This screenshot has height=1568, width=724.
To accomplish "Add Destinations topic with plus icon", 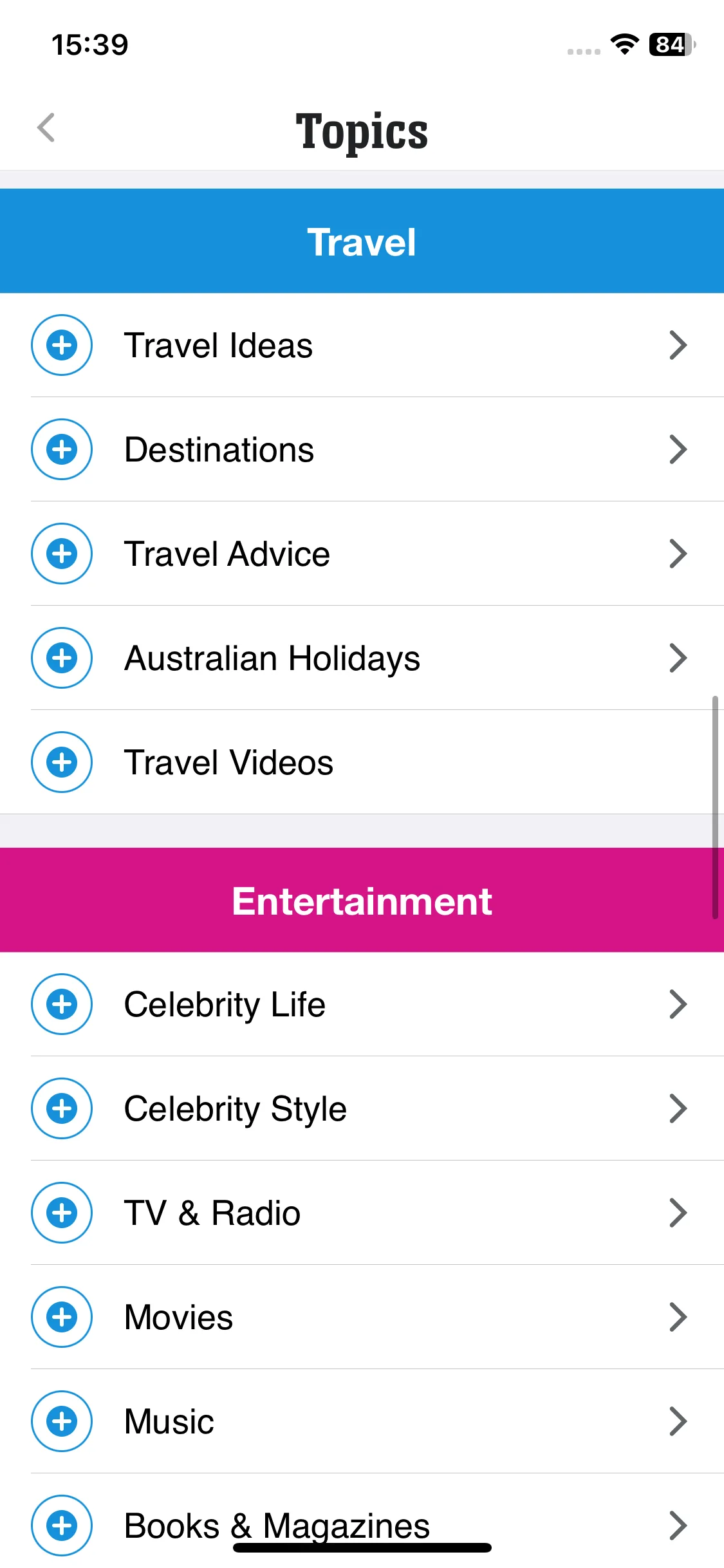I will pos(62,449).
